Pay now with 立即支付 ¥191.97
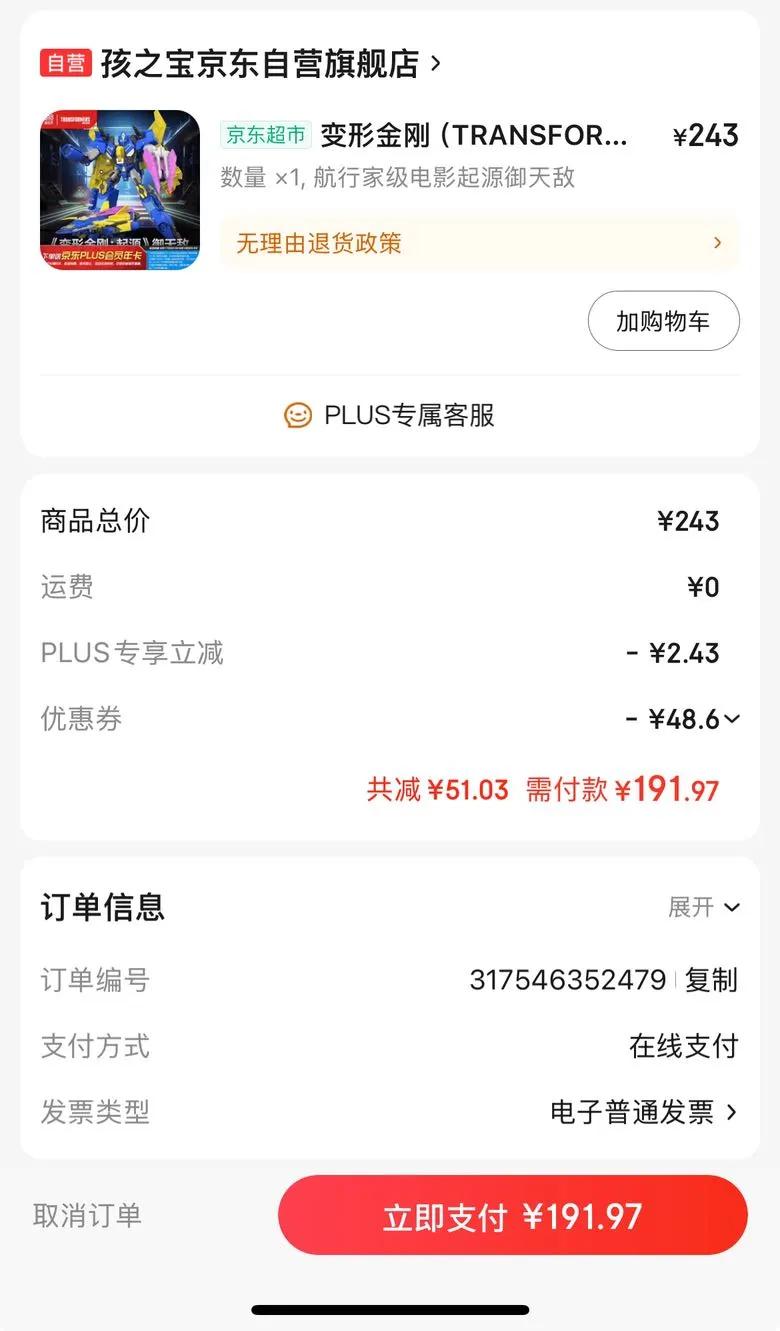This screenshot has width=780, height=1331. 512,1216
